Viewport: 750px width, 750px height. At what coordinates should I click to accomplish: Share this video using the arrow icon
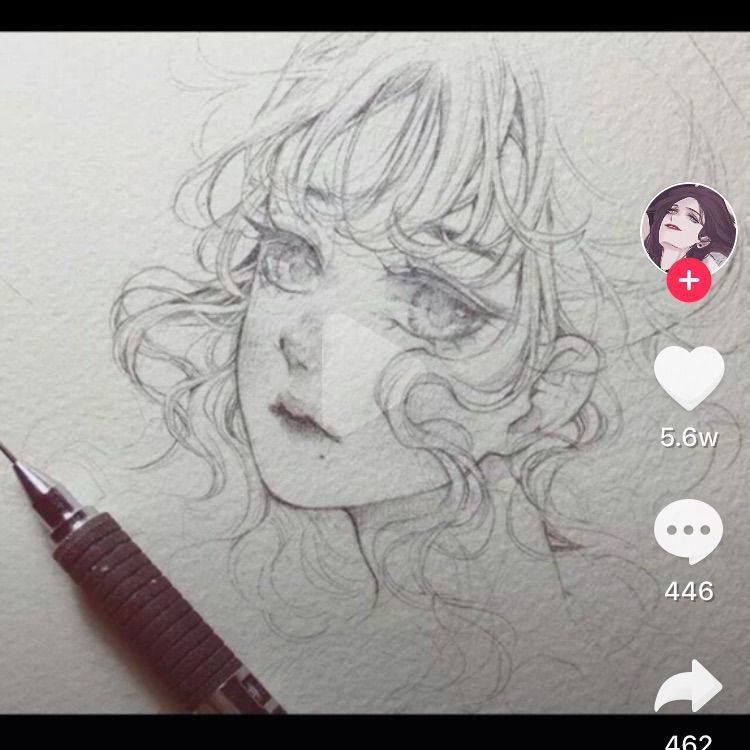click(x=689, y=686)
